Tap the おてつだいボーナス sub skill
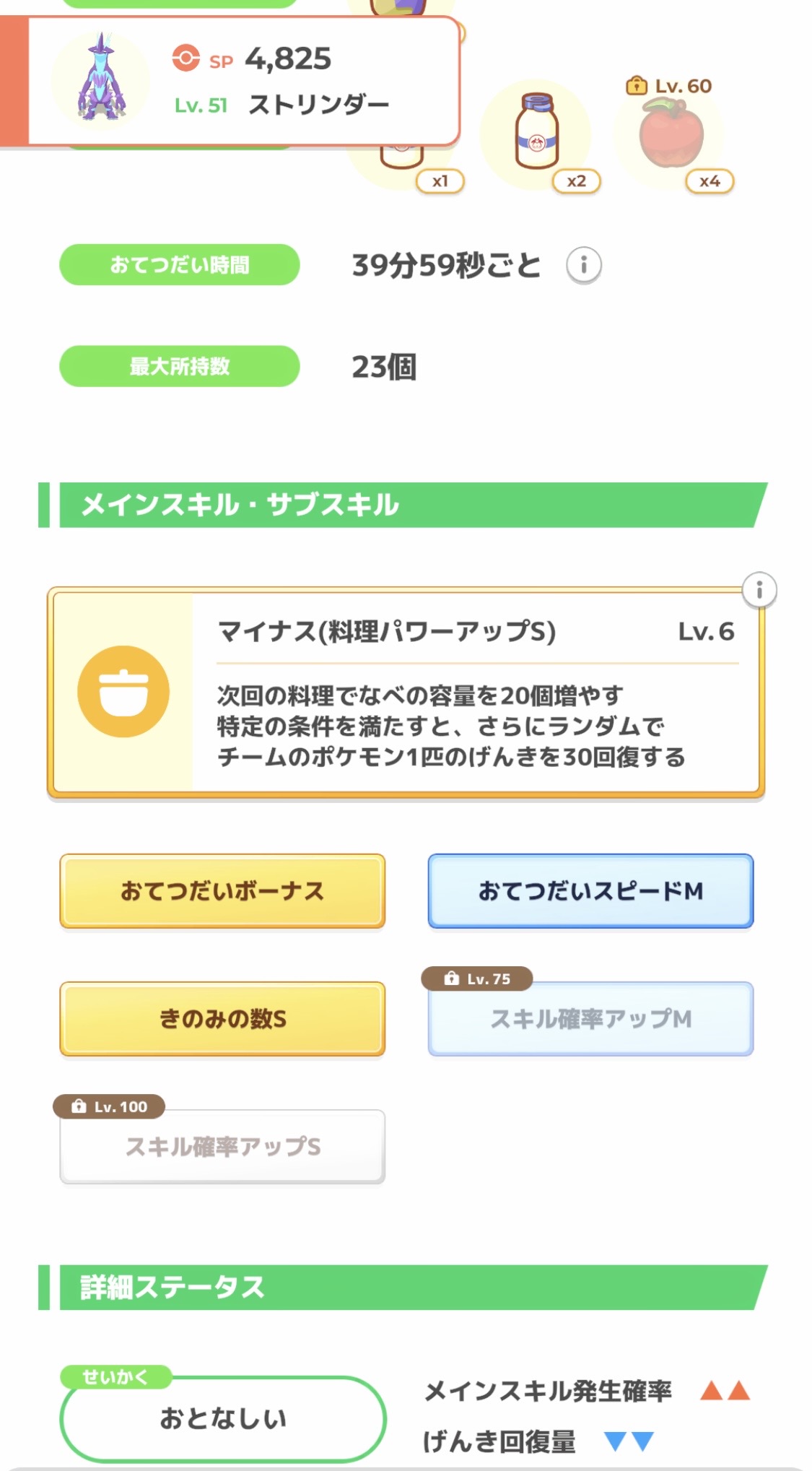This screenshot has width=812, height=1471. [222, 891]
